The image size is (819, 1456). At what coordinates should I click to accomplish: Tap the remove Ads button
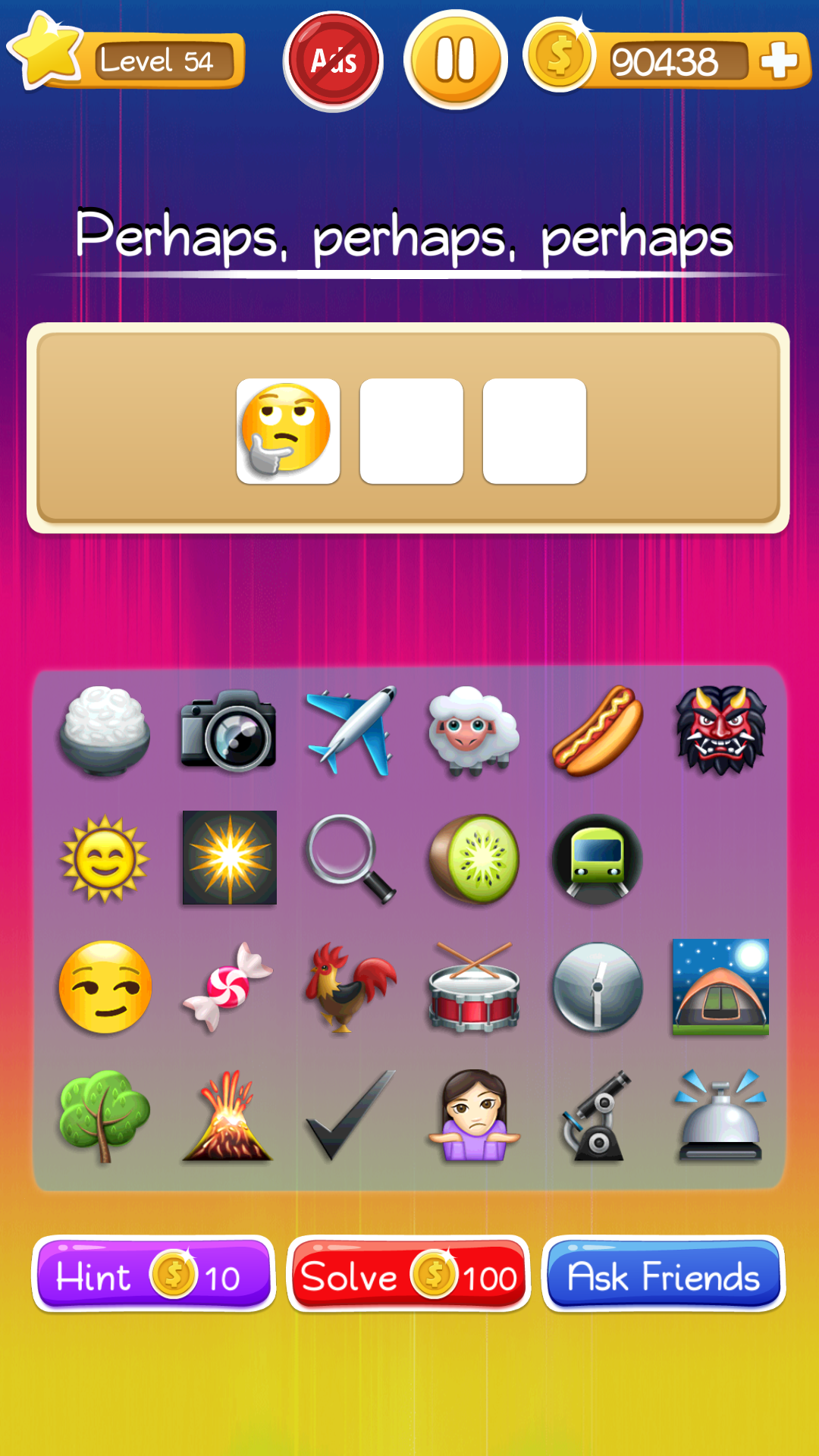(x=333, y=61)
